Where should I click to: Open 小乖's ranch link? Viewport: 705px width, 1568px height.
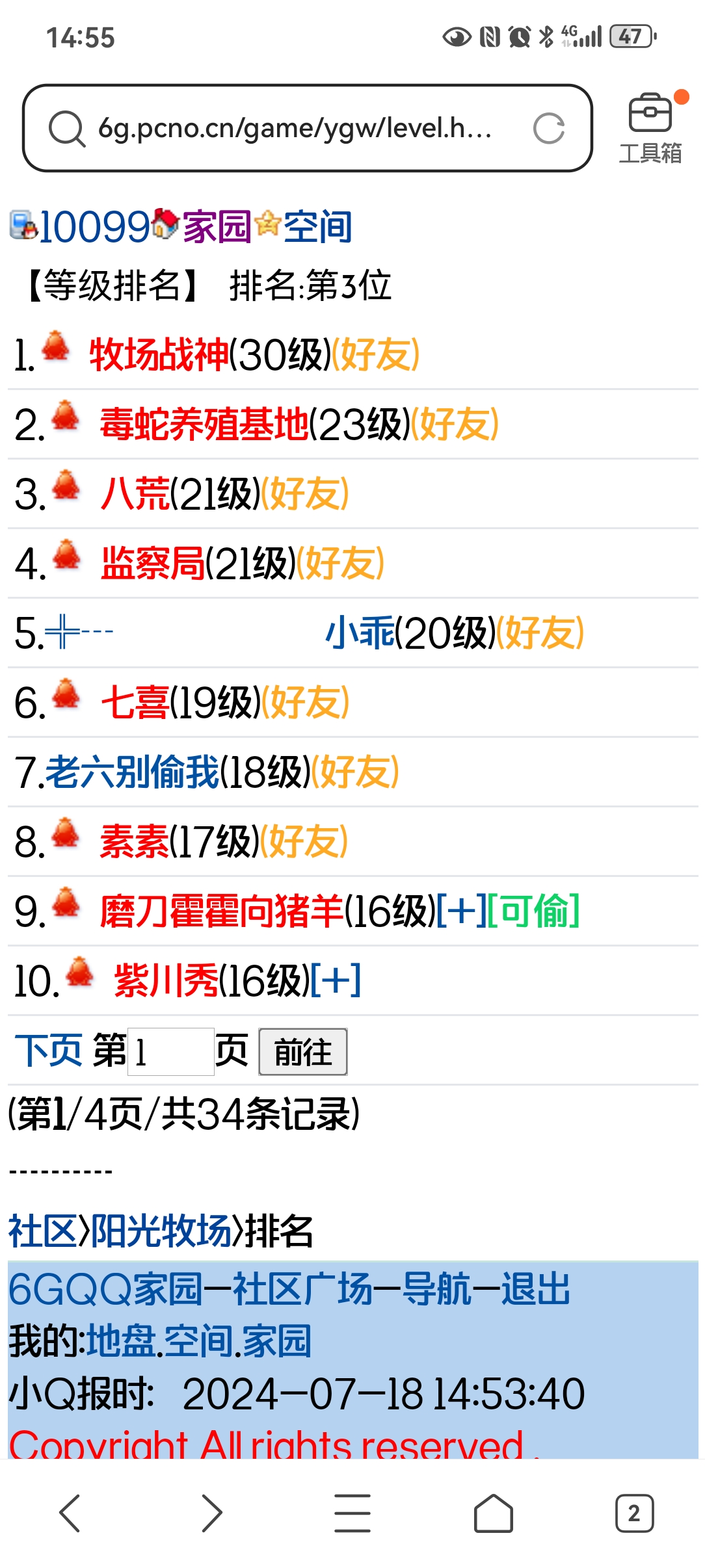[359, 633]
